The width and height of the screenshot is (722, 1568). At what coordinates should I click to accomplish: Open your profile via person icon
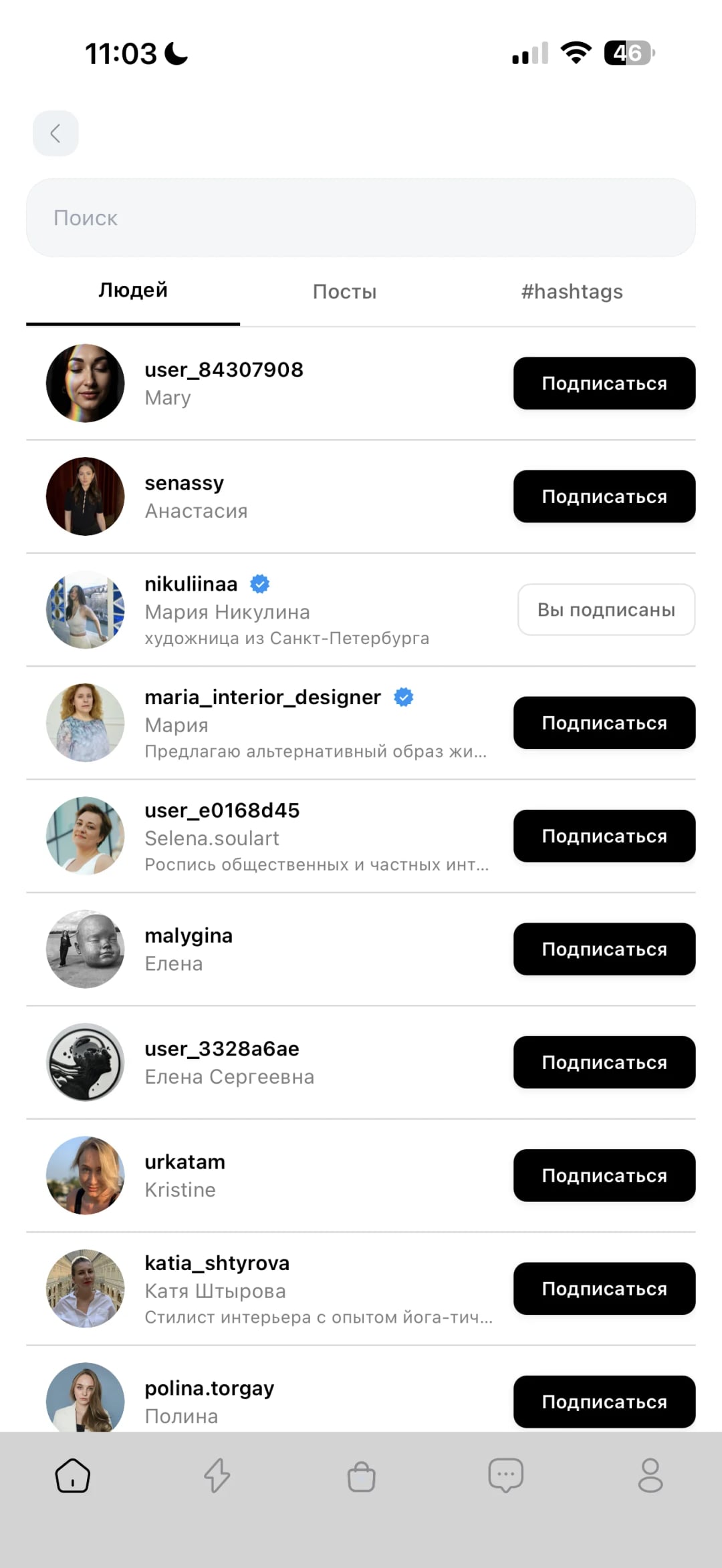tap(650, 1476)
